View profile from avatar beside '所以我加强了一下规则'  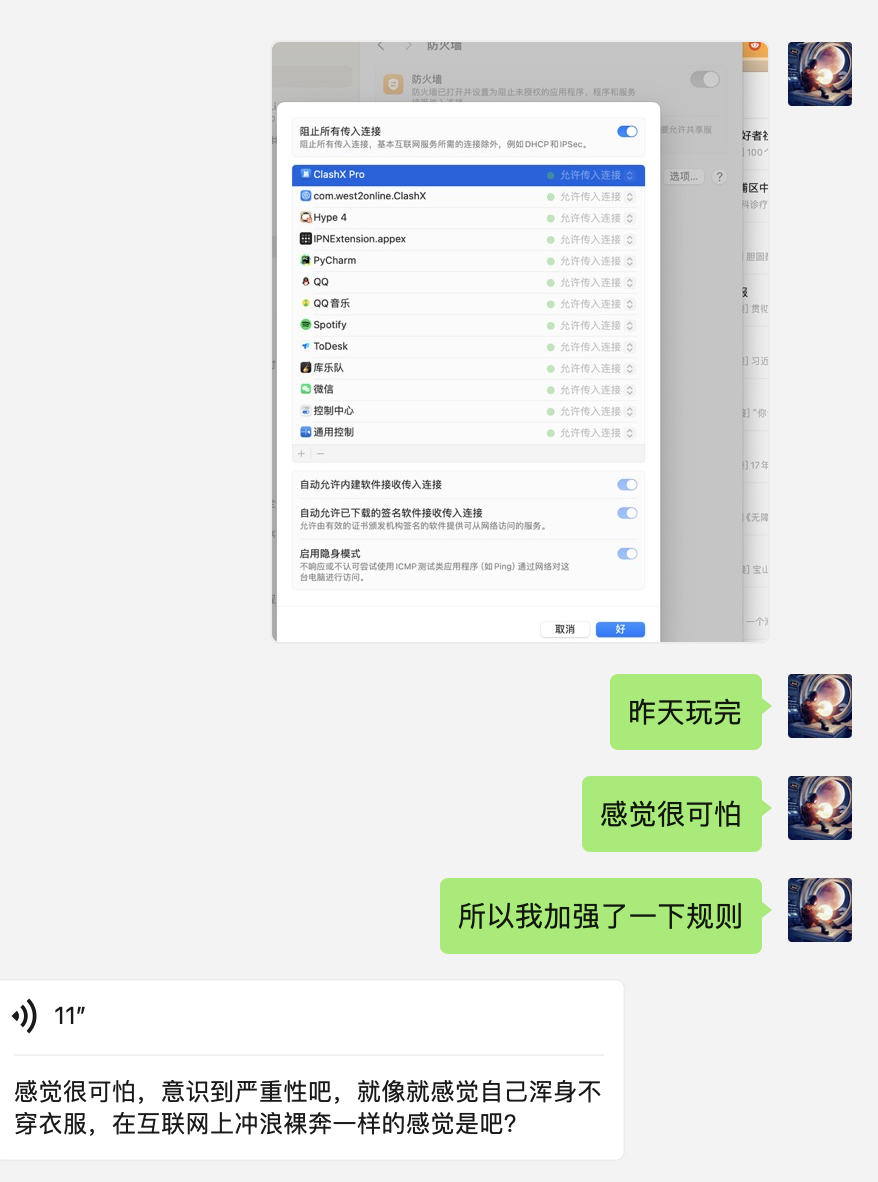pyautogui.click(x=819, y=910)
